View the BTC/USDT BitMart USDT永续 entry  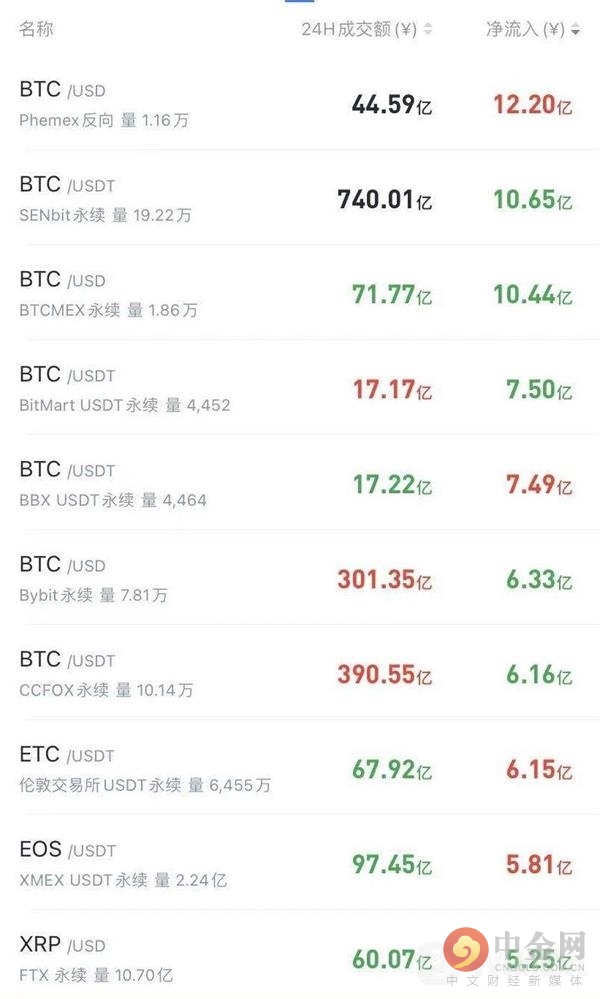(300, 388)
